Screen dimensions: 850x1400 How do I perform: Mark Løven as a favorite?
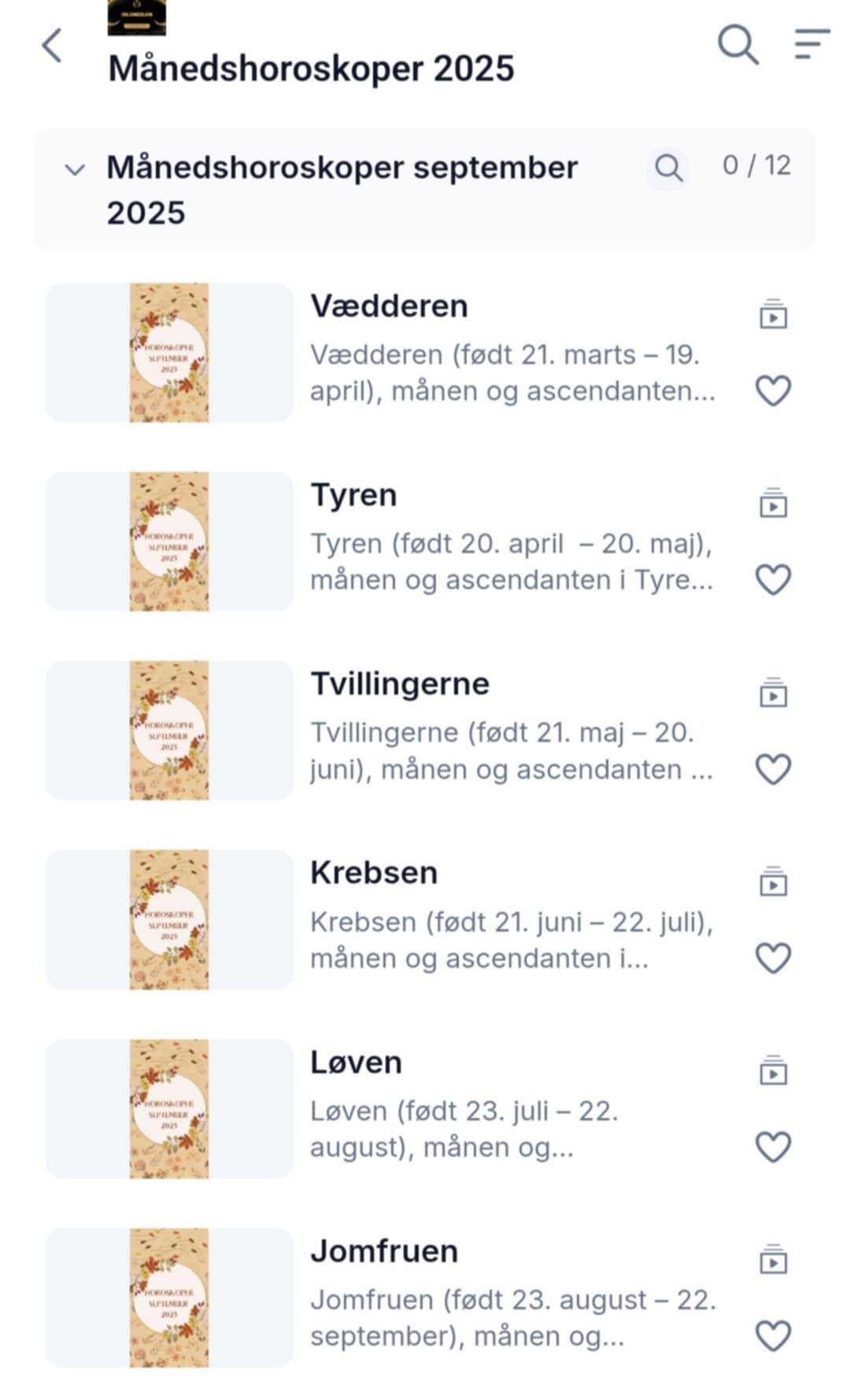[x=773, y=1147]
